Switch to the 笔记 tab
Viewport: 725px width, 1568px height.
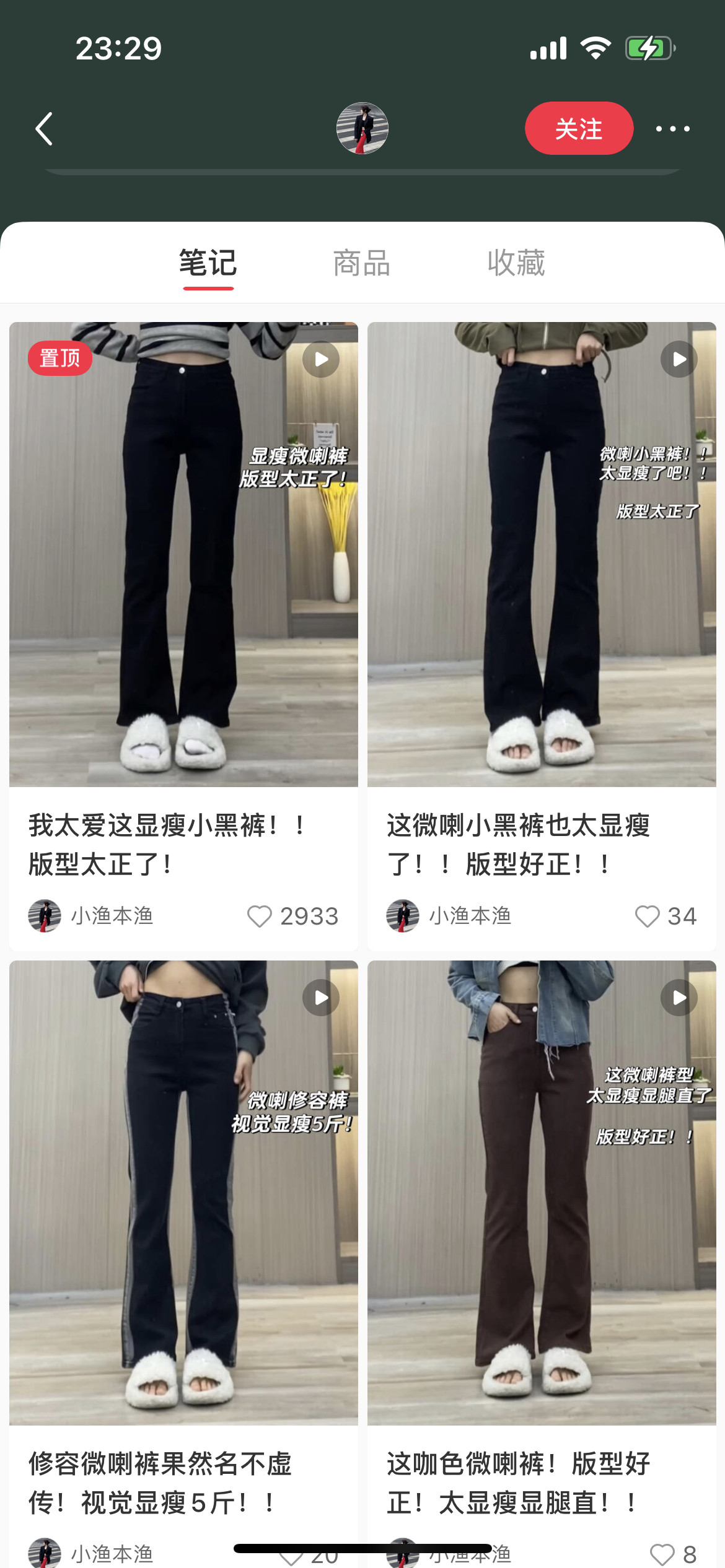coord(208,263)
